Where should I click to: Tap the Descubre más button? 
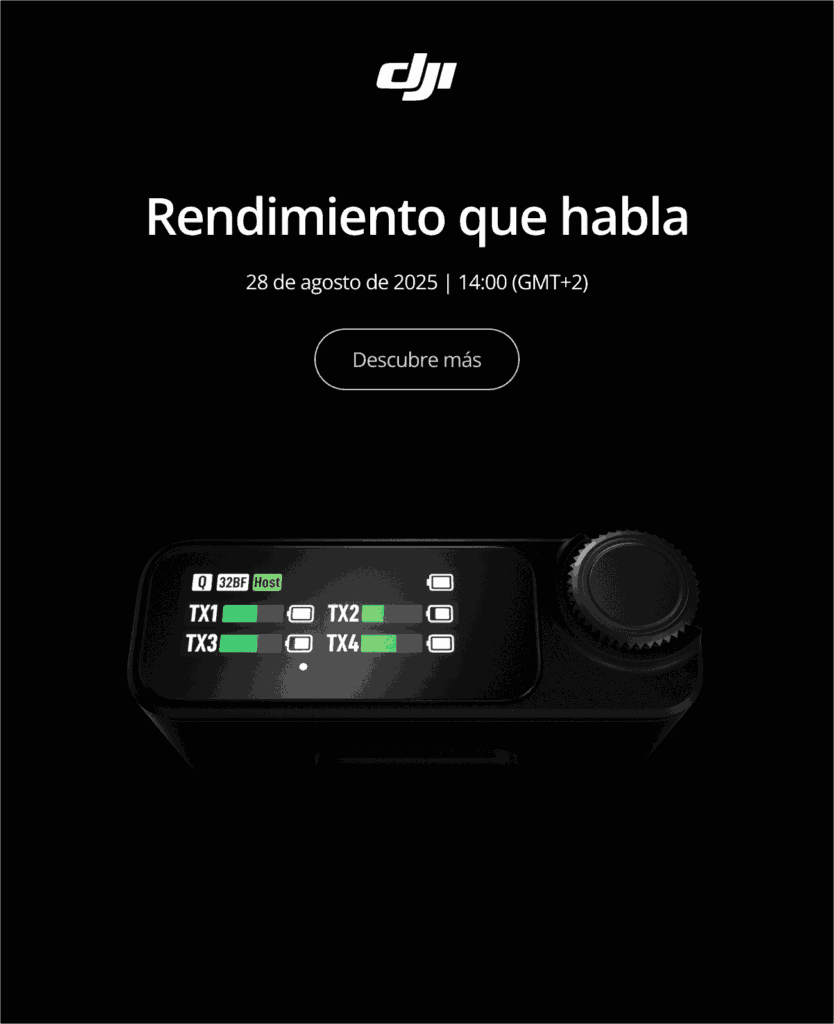pyautogui.click(x=417, y=359)
